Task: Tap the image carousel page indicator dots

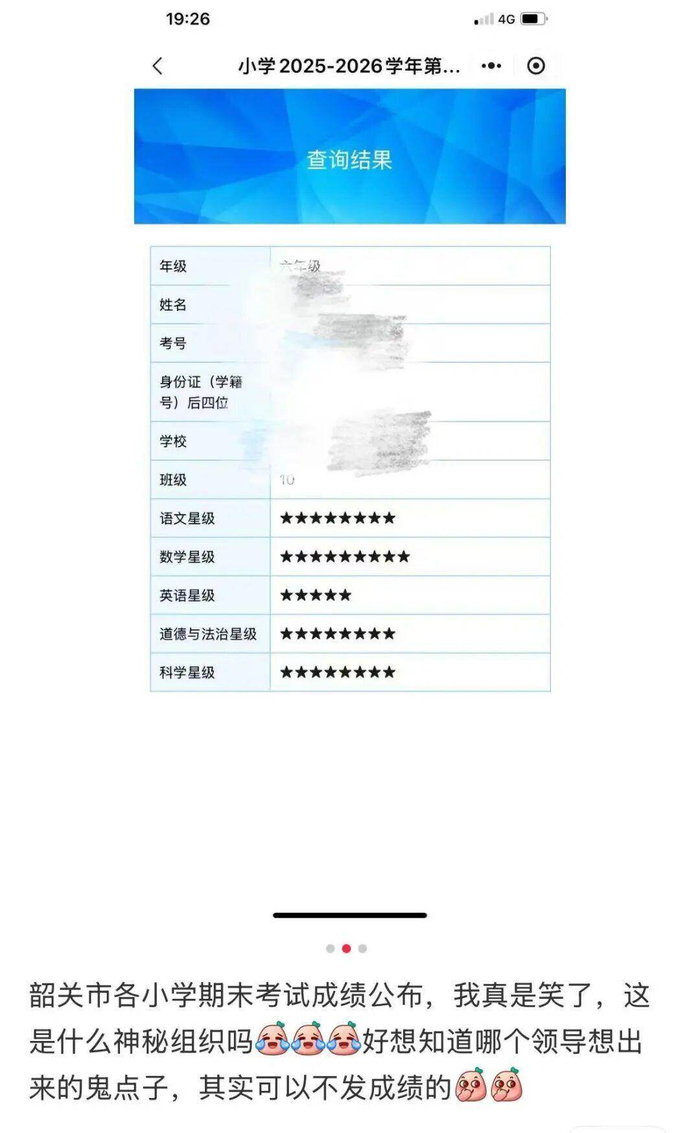Action: click(346, 948)
